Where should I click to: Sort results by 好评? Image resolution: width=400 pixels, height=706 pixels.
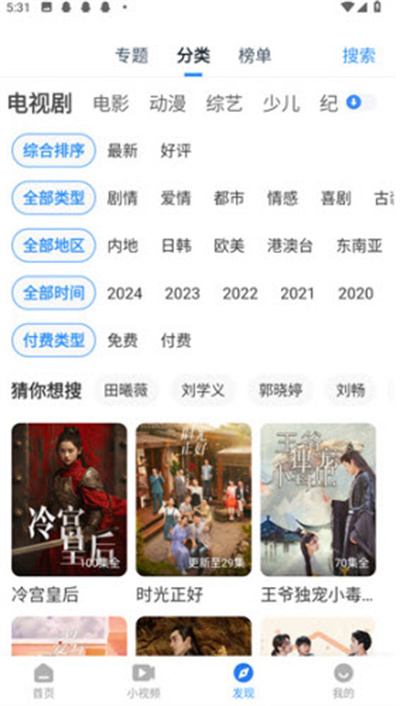pos(176,151)
